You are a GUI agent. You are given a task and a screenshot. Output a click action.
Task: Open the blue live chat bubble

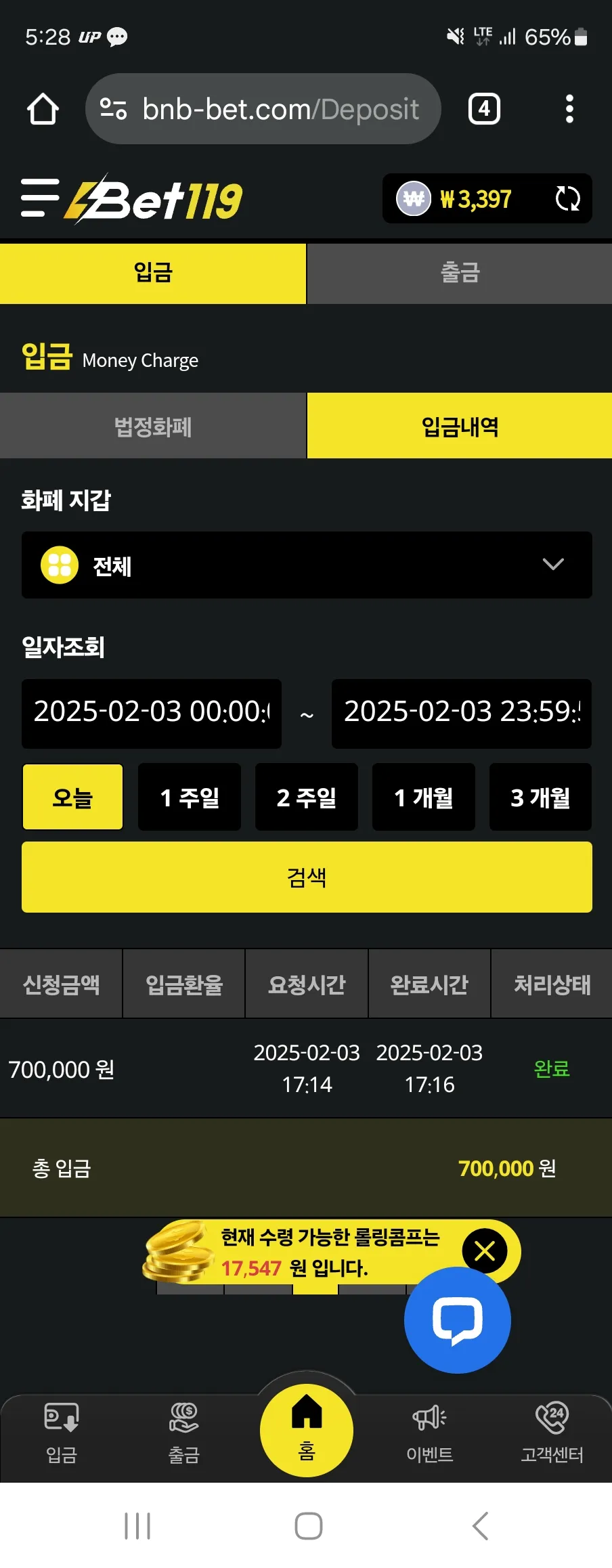[458, 1320]
